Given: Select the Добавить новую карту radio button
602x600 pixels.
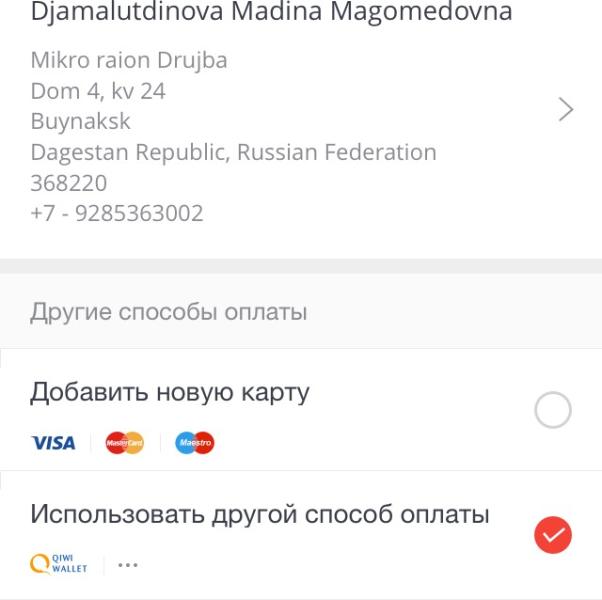Looking at the screenshot, I should pos(553,410).
